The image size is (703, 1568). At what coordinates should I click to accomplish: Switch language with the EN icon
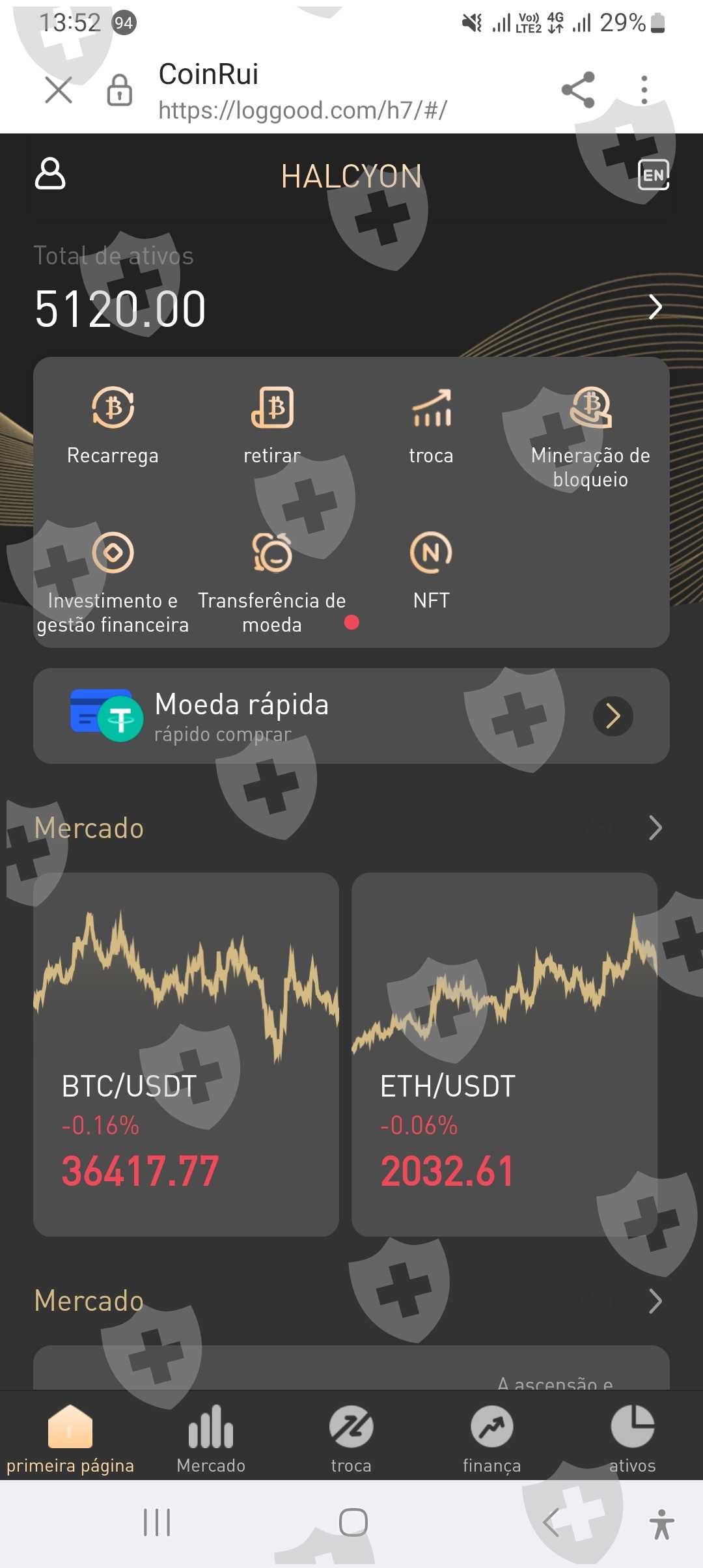point(654,175)
